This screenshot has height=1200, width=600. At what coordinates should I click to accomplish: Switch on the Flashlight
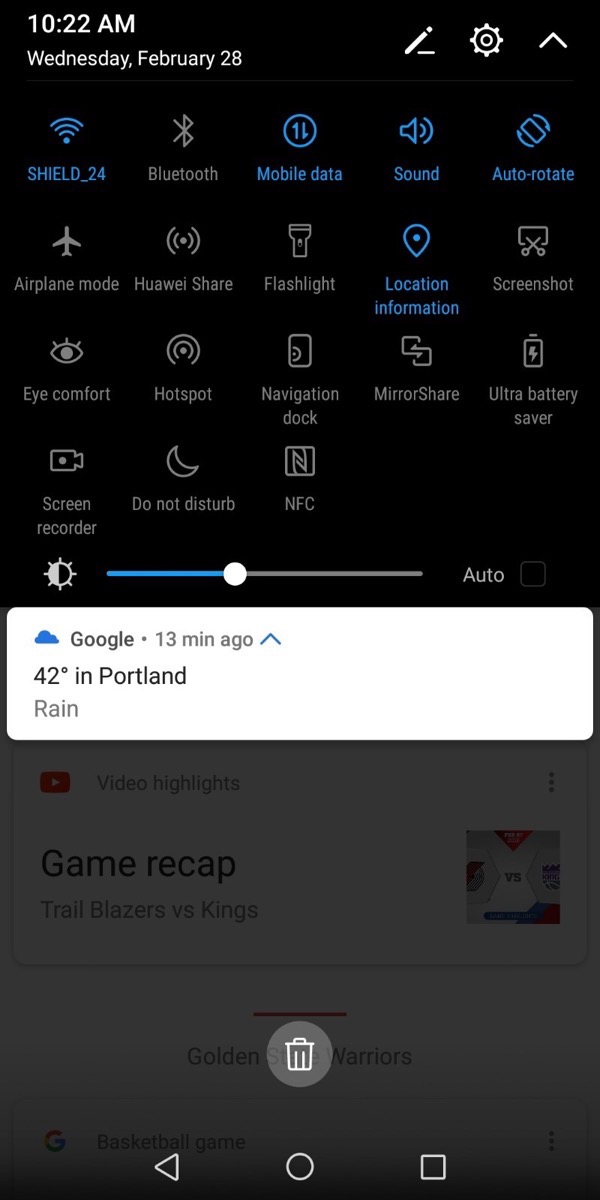pos(300,241)
